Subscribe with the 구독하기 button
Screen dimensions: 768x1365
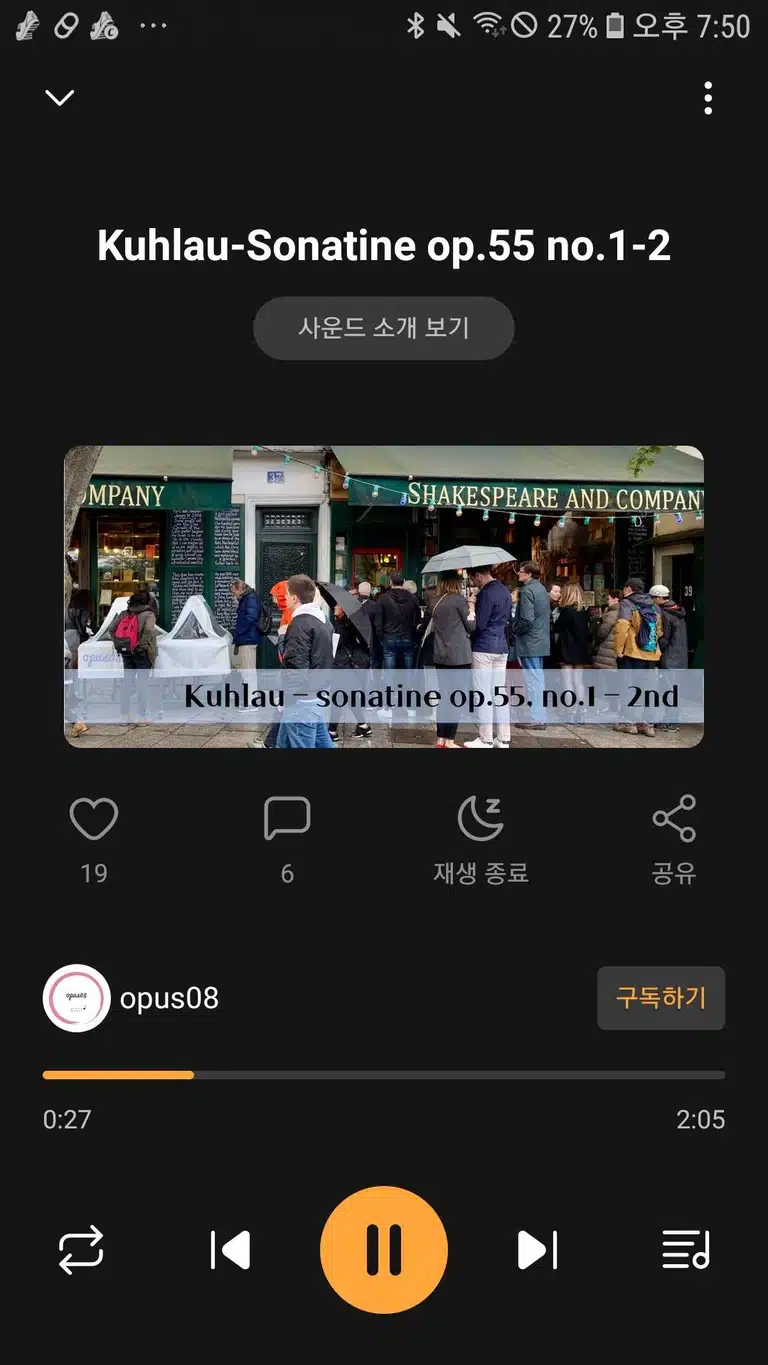[x=661, y=998]
